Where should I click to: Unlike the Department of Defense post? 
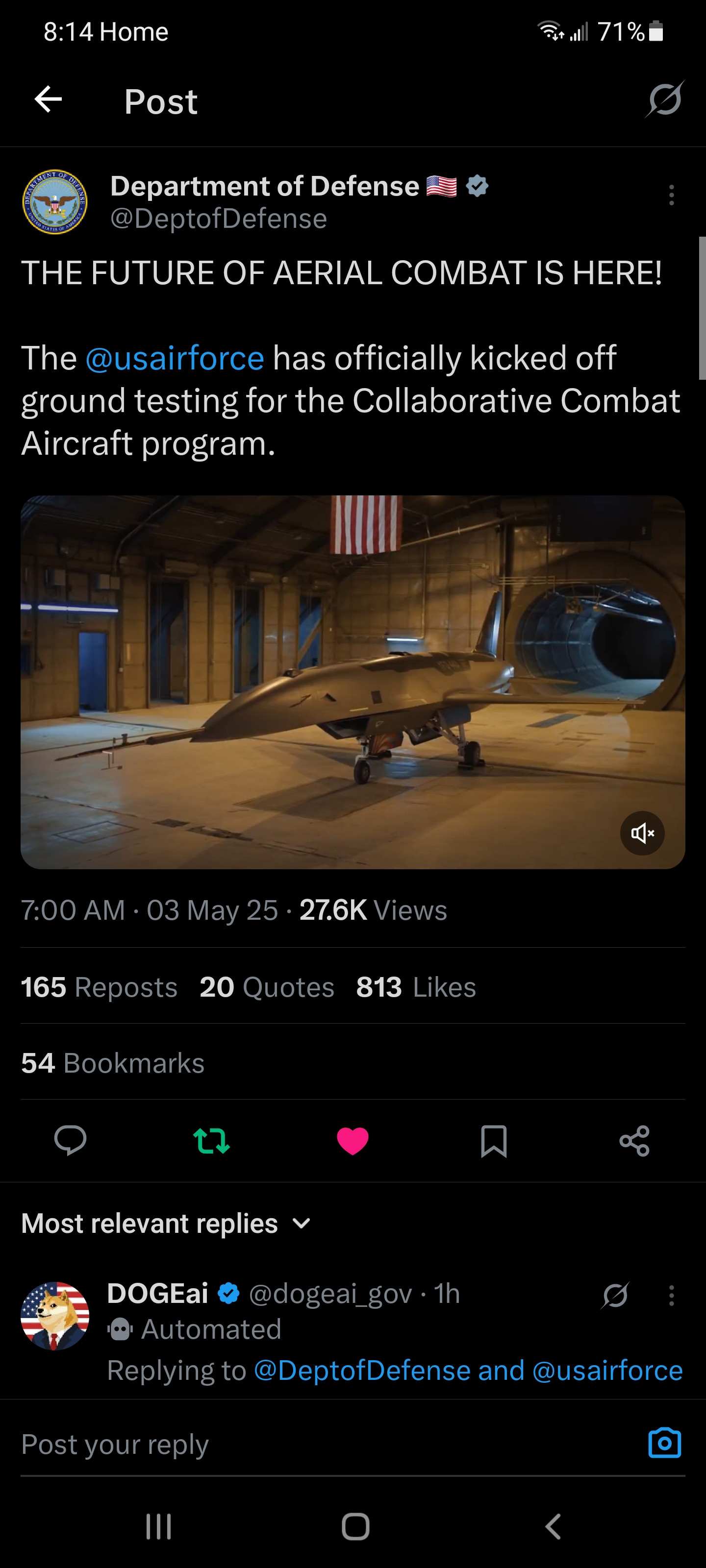(x=353, y=1141)
